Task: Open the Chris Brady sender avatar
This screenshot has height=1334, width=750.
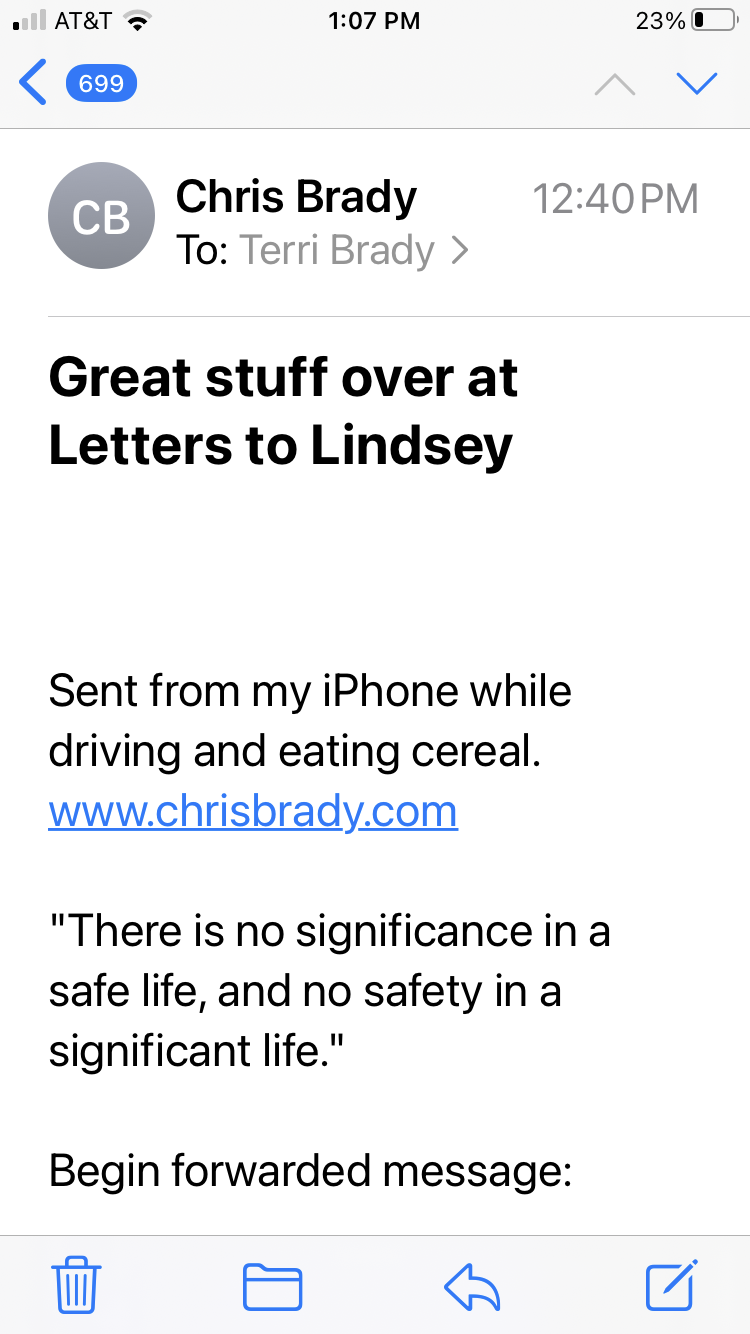Action: [101, 216]
